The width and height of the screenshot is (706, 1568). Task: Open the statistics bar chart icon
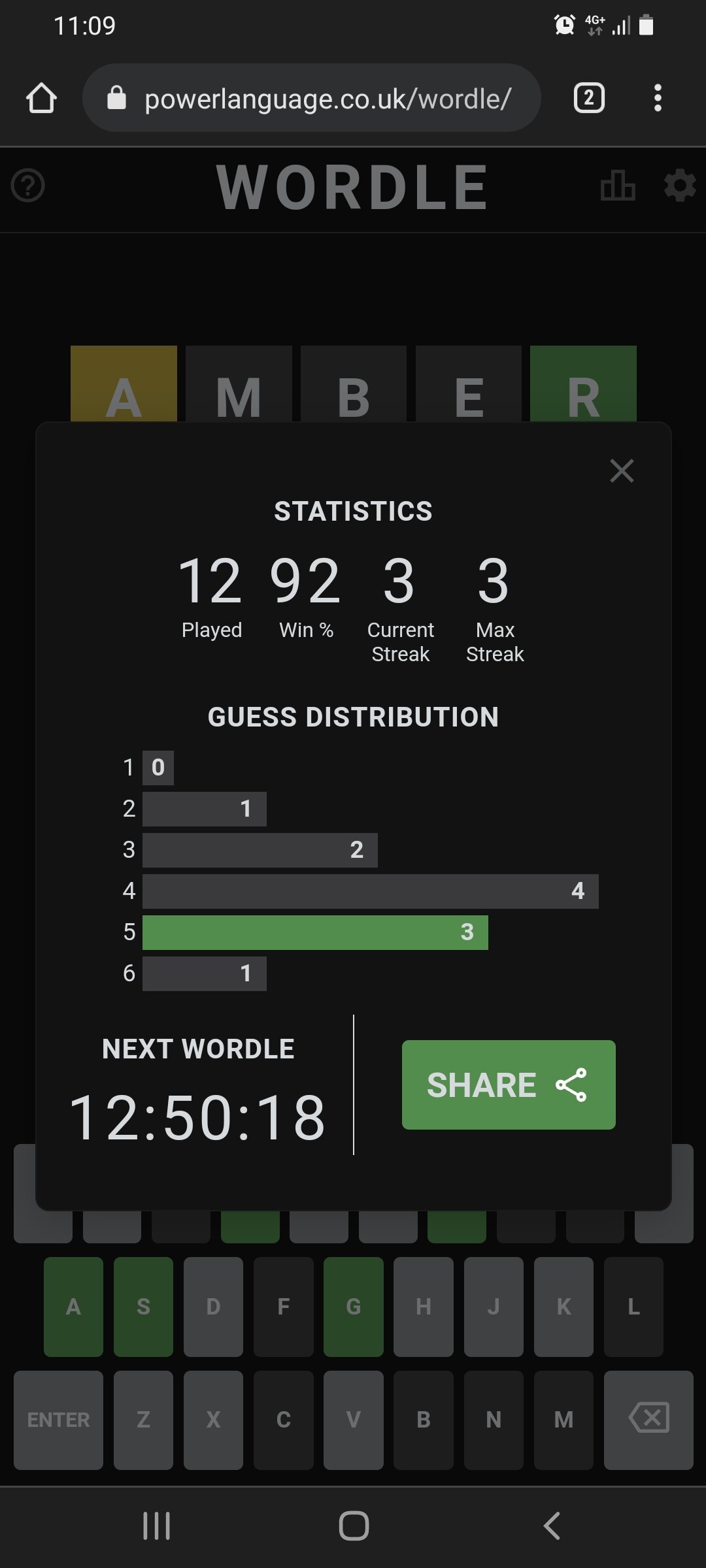(618, 186)
